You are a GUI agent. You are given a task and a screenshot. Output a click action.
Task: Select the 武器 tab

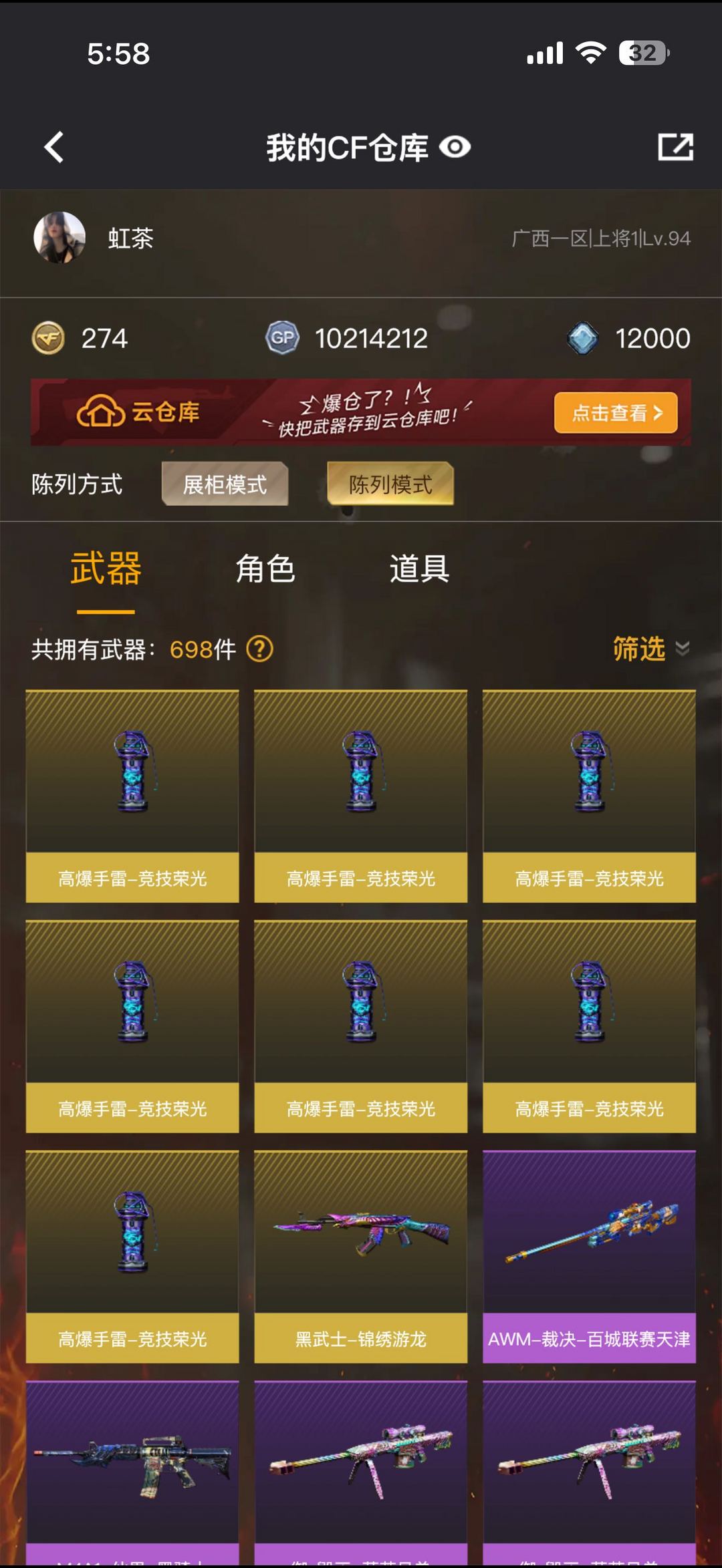pos(106,569)
